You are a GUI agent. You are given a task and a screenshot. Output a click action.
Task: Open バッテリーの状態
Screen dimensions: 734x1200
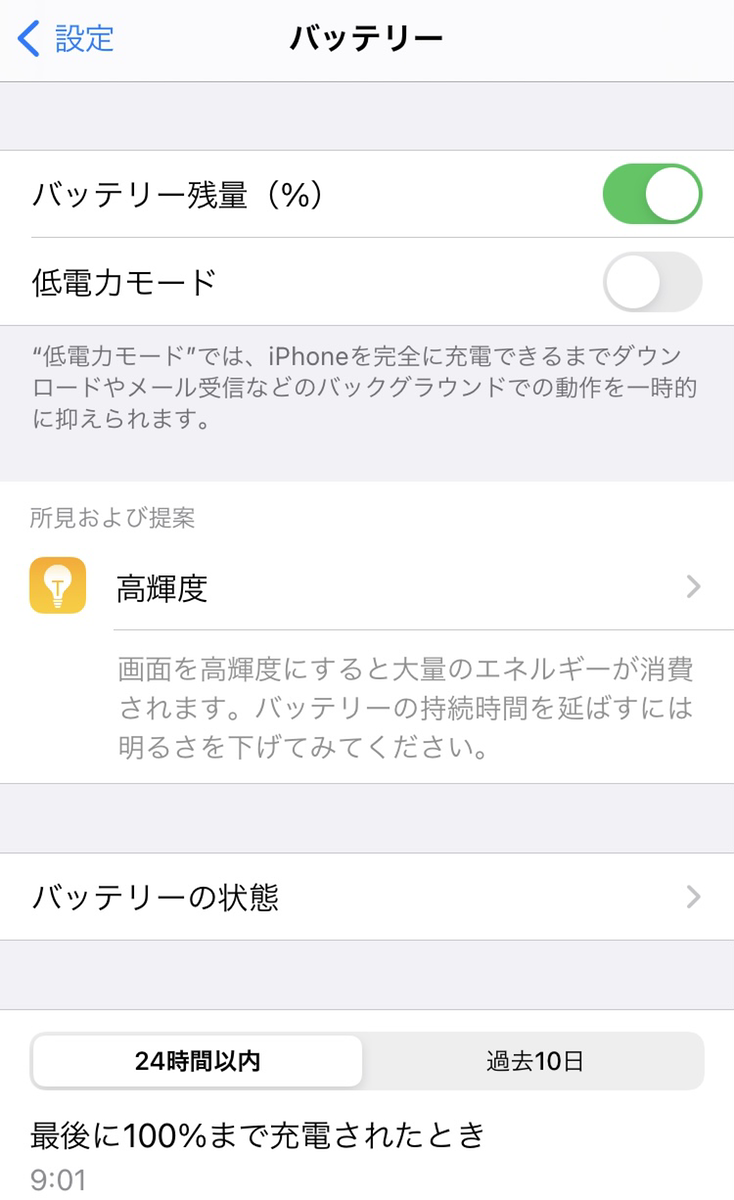pyautogui.click(x=367, y=897)
